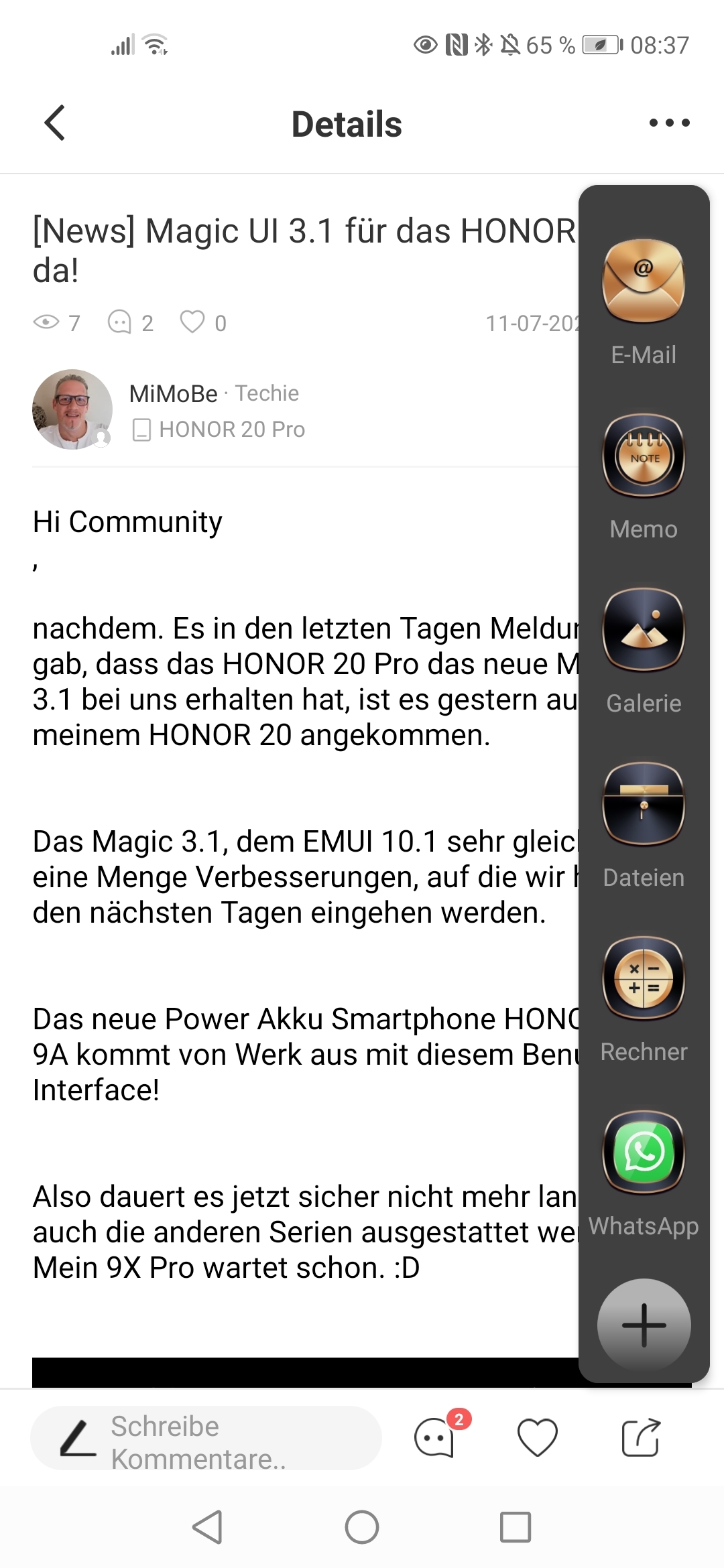Viewport: 724px width, 1568px height.
Task: Open Dateien in the side dock
Action: (x=644, y=805)
